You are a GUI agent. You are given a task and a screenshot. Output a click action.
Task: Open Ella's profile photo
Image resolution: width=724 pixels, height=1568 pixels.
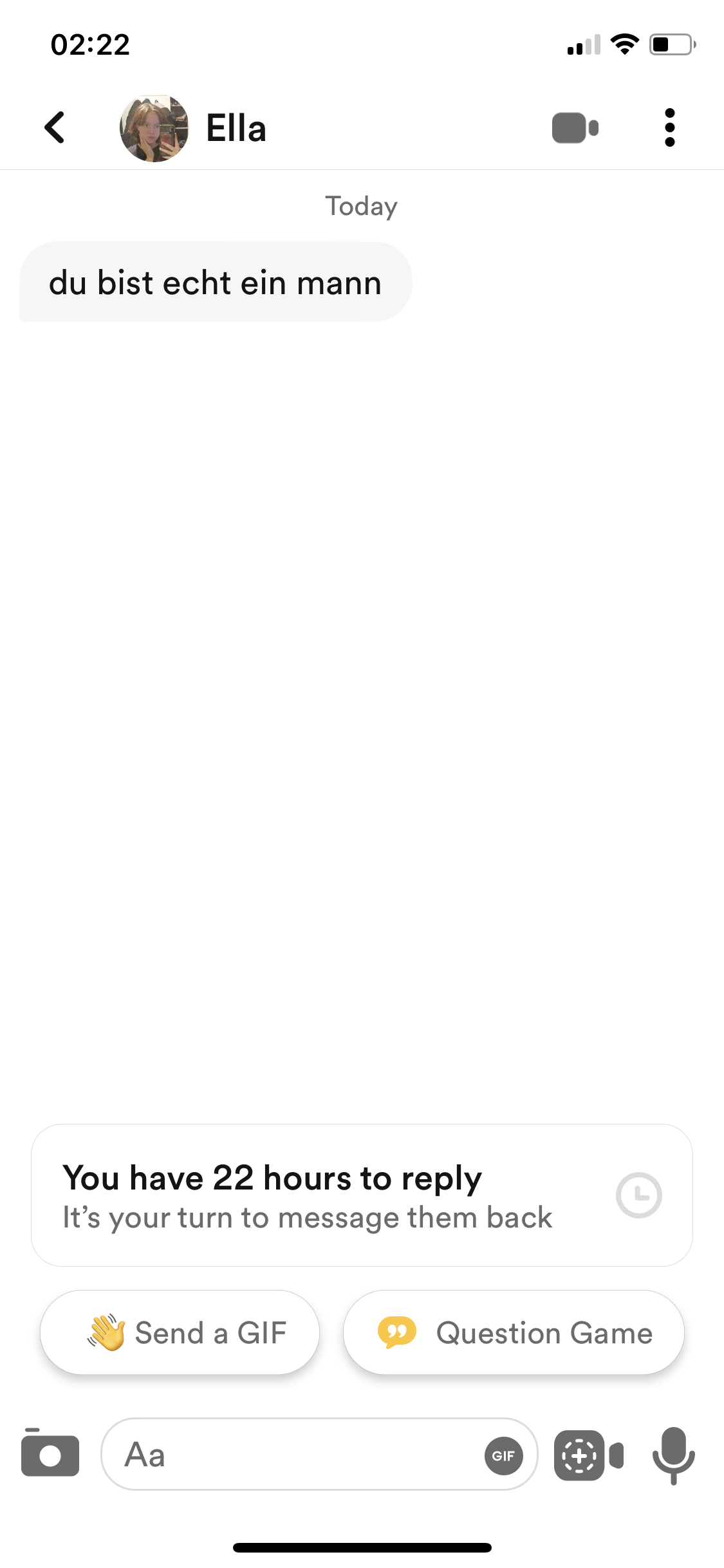click(x=154, y=127)
